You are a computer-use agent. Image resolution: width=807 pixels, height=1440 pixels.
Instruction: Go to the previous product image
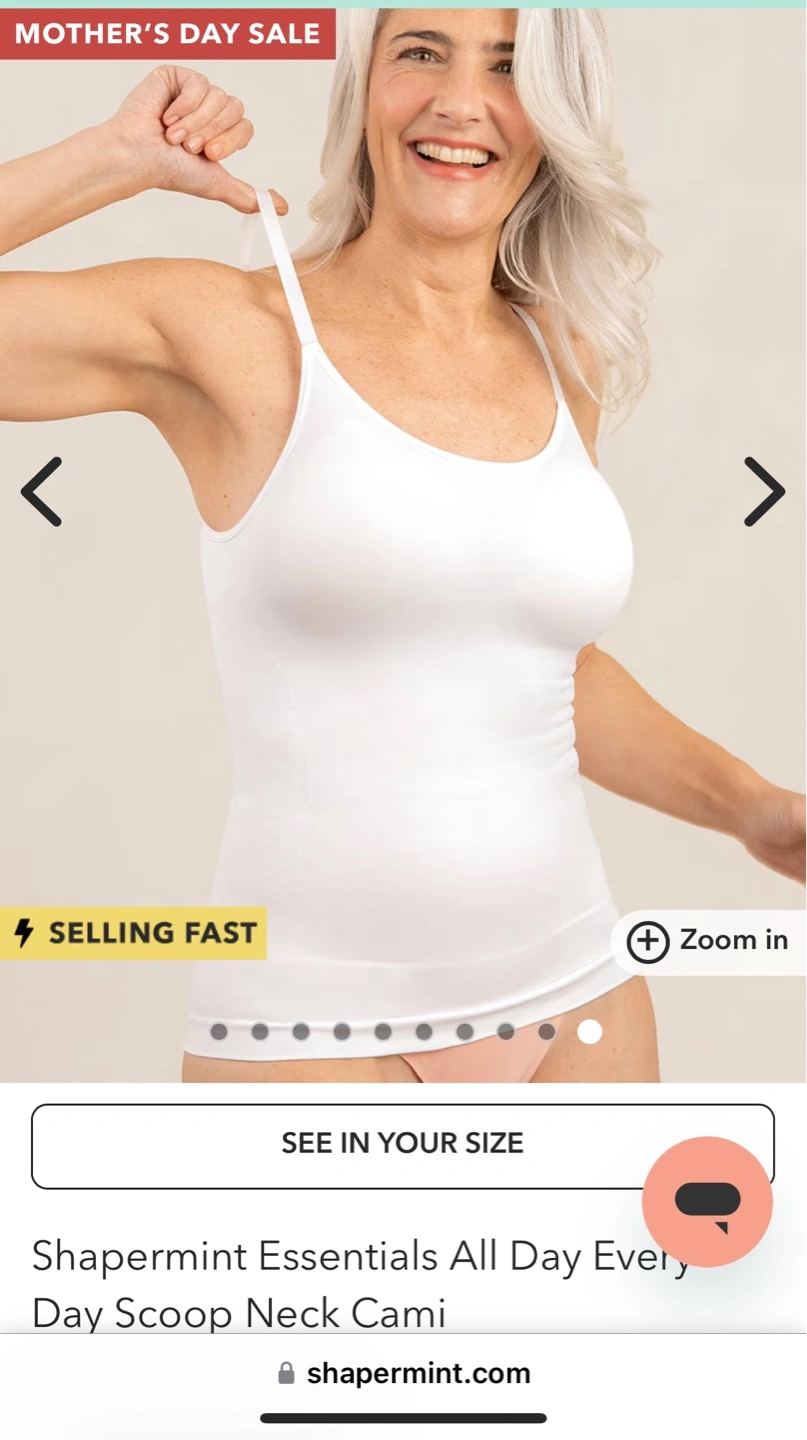tap(42, 491)
